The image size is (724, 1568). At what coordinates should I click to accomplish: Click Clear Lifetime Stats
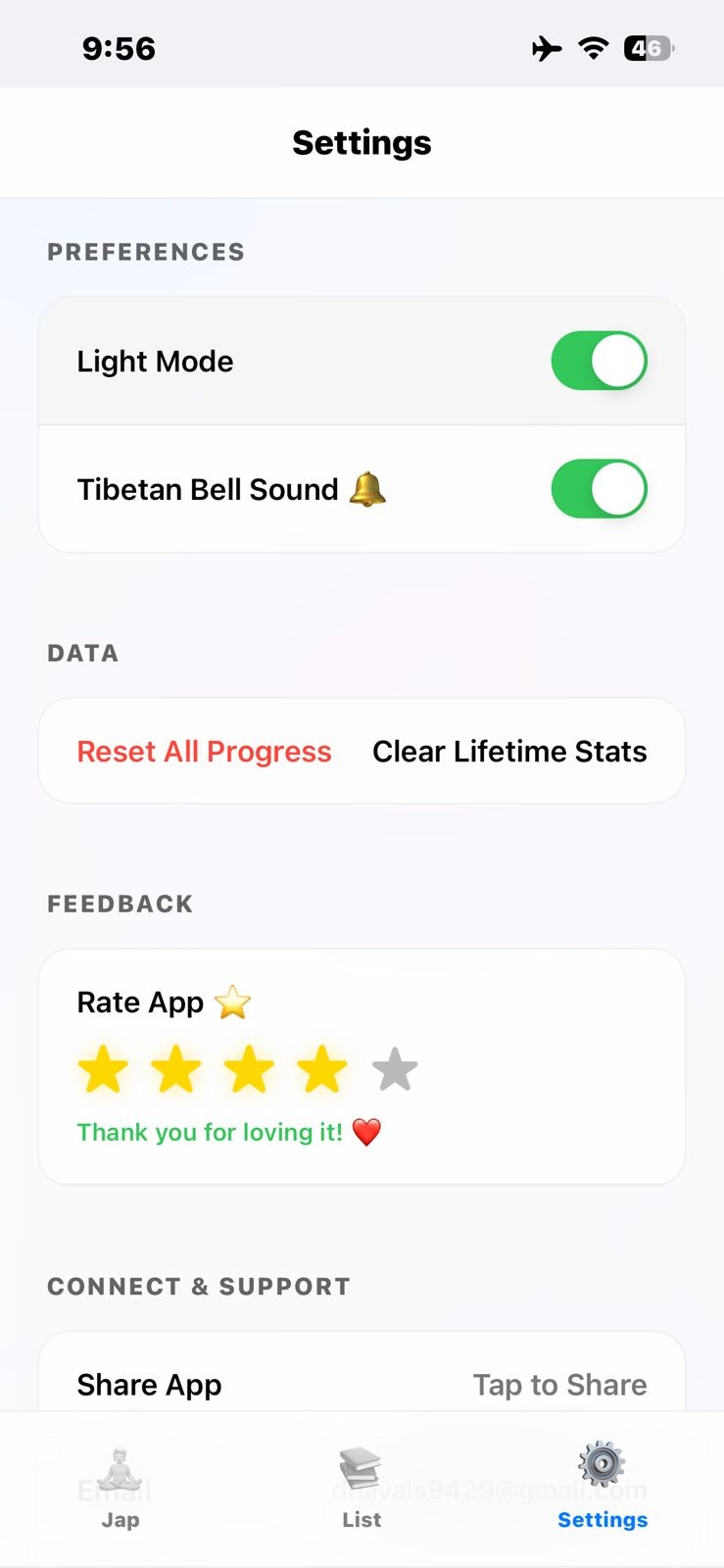(x=508, y=751)
